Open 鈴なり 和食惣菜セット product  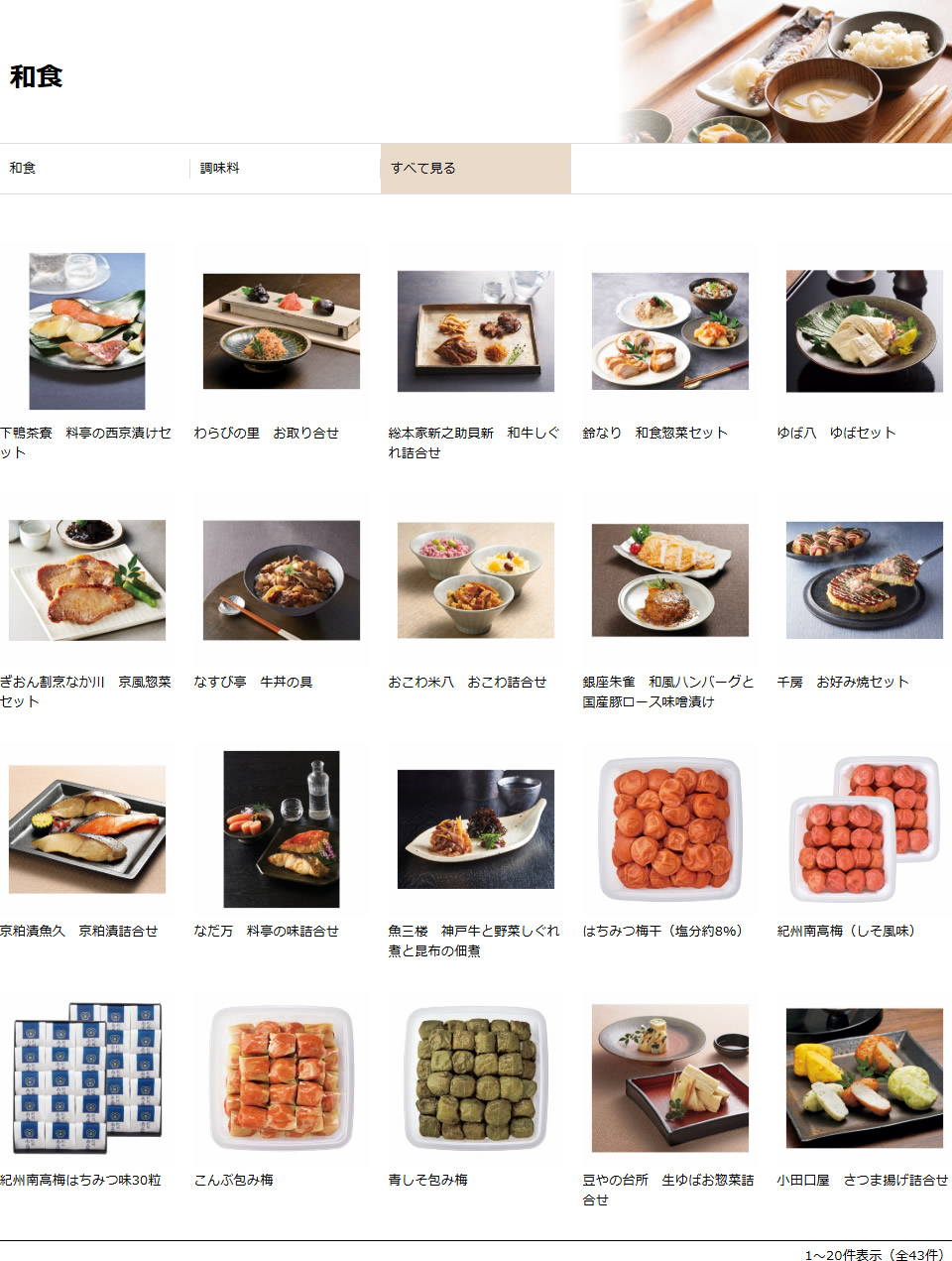pyautogui.click(x=669, y=331)
